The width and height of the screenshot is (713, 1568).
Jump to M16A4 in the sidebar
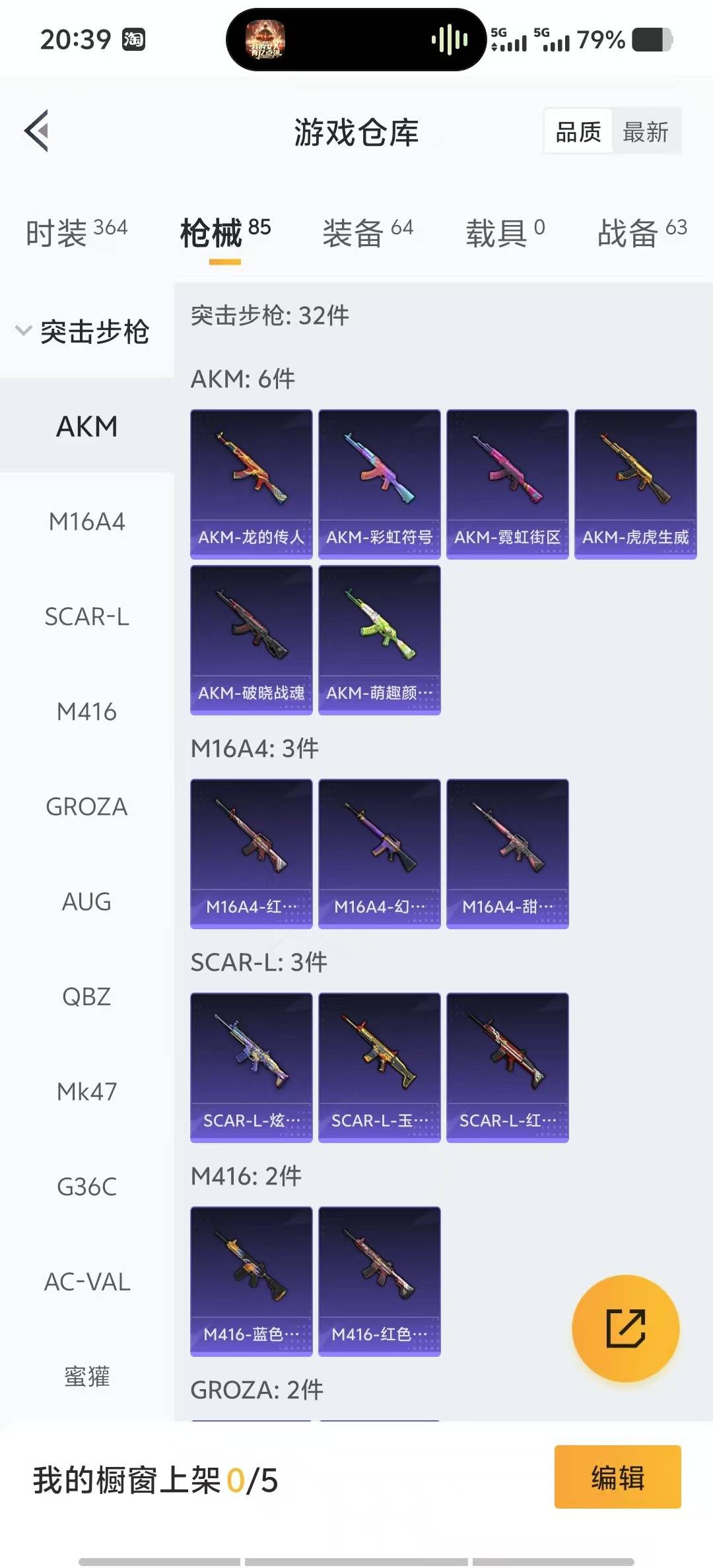pos(86,522)
